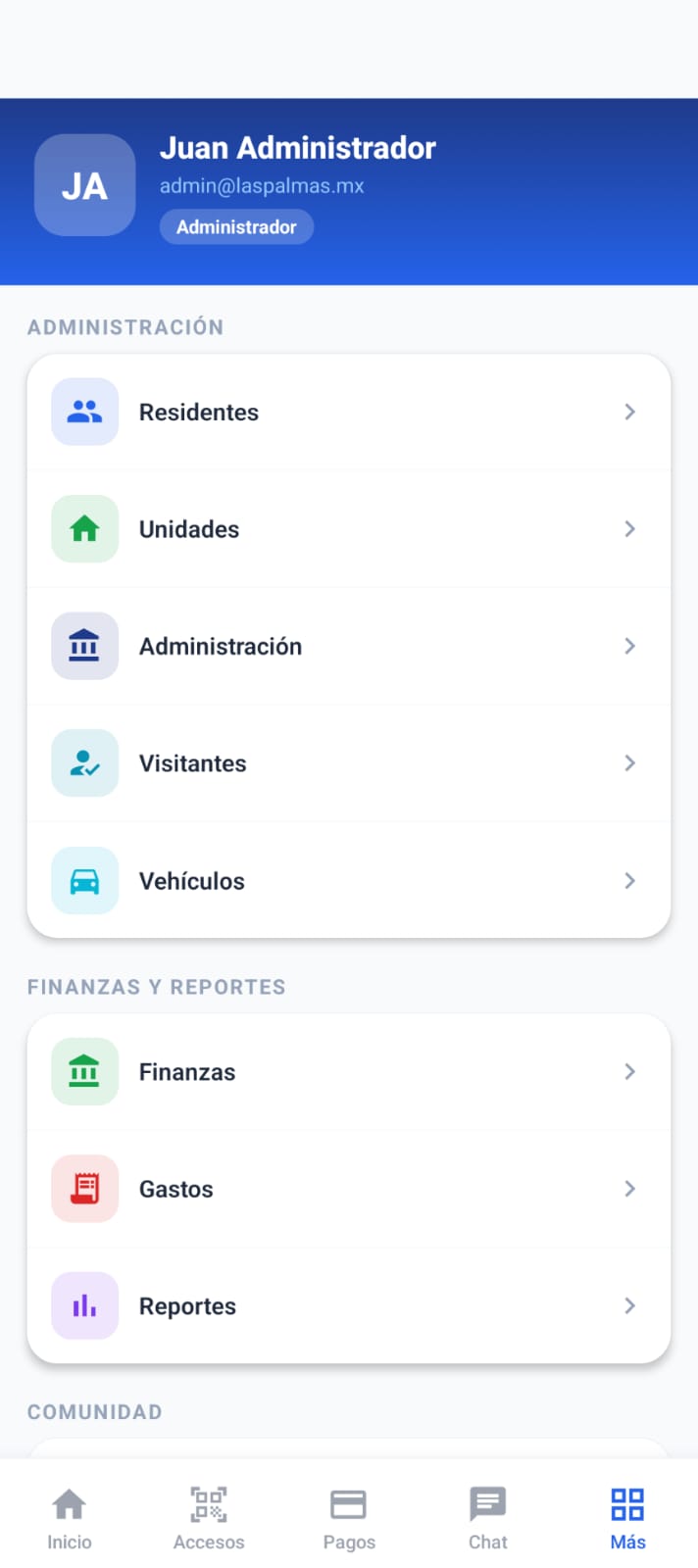Select the Más tab
This screenshot has width=698, height=1568.
pos(627,1517)
